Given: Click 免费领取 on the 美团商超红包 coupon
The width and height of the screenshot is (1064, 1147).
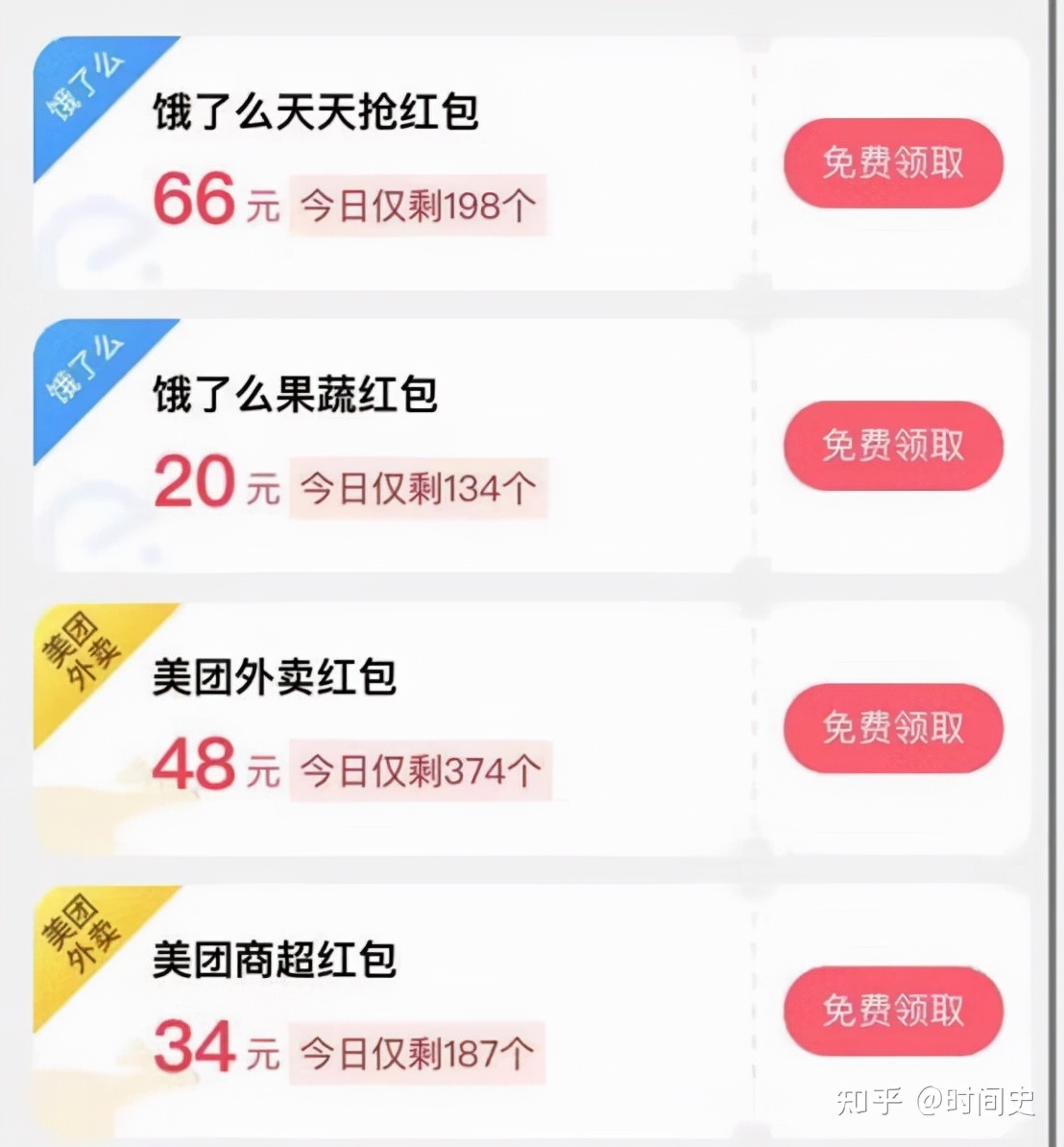Looking at the screenshot, I should 892,1011.
